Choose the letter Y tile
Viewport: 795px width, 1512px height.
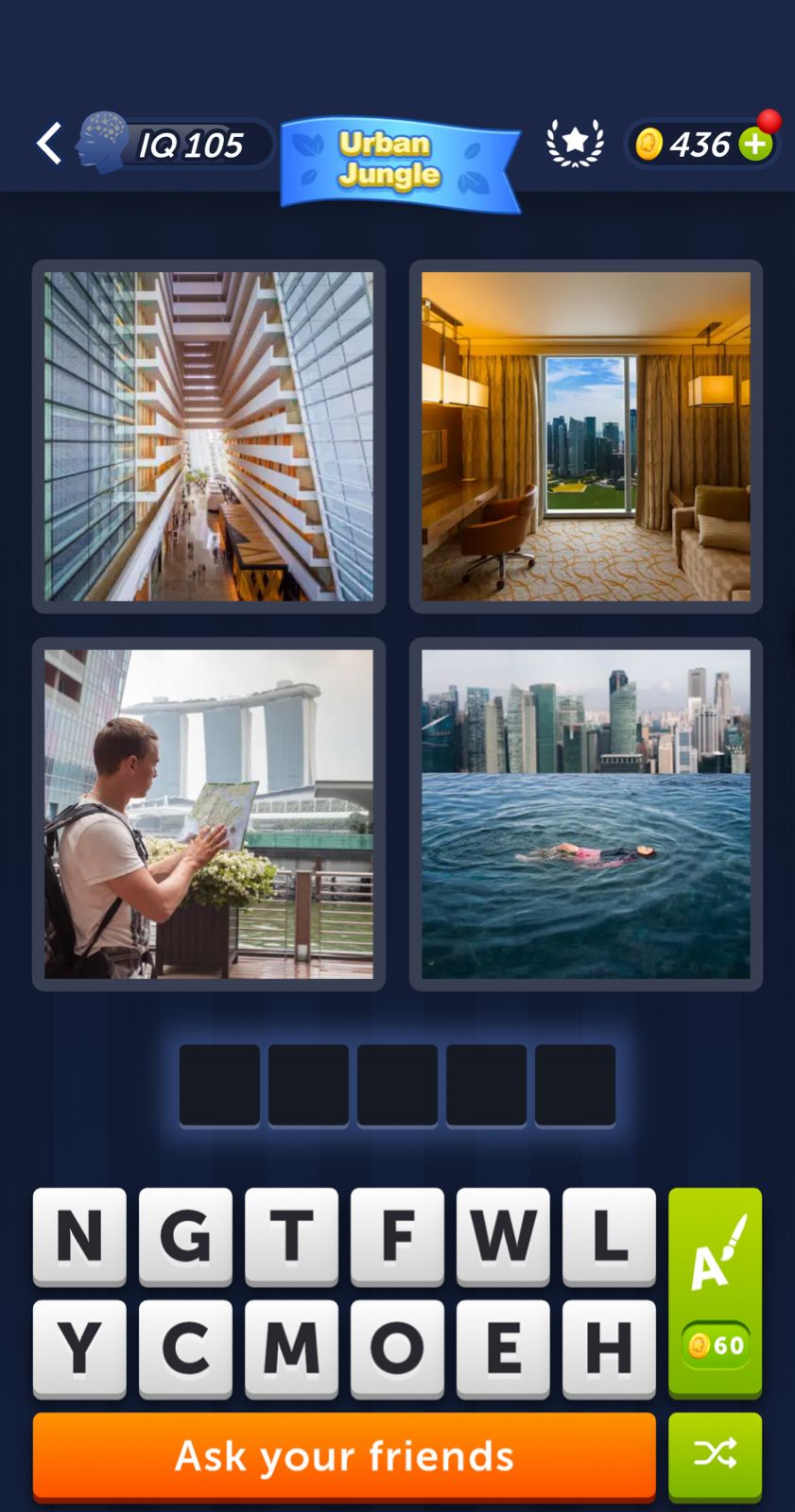(x=79, y=1347)
